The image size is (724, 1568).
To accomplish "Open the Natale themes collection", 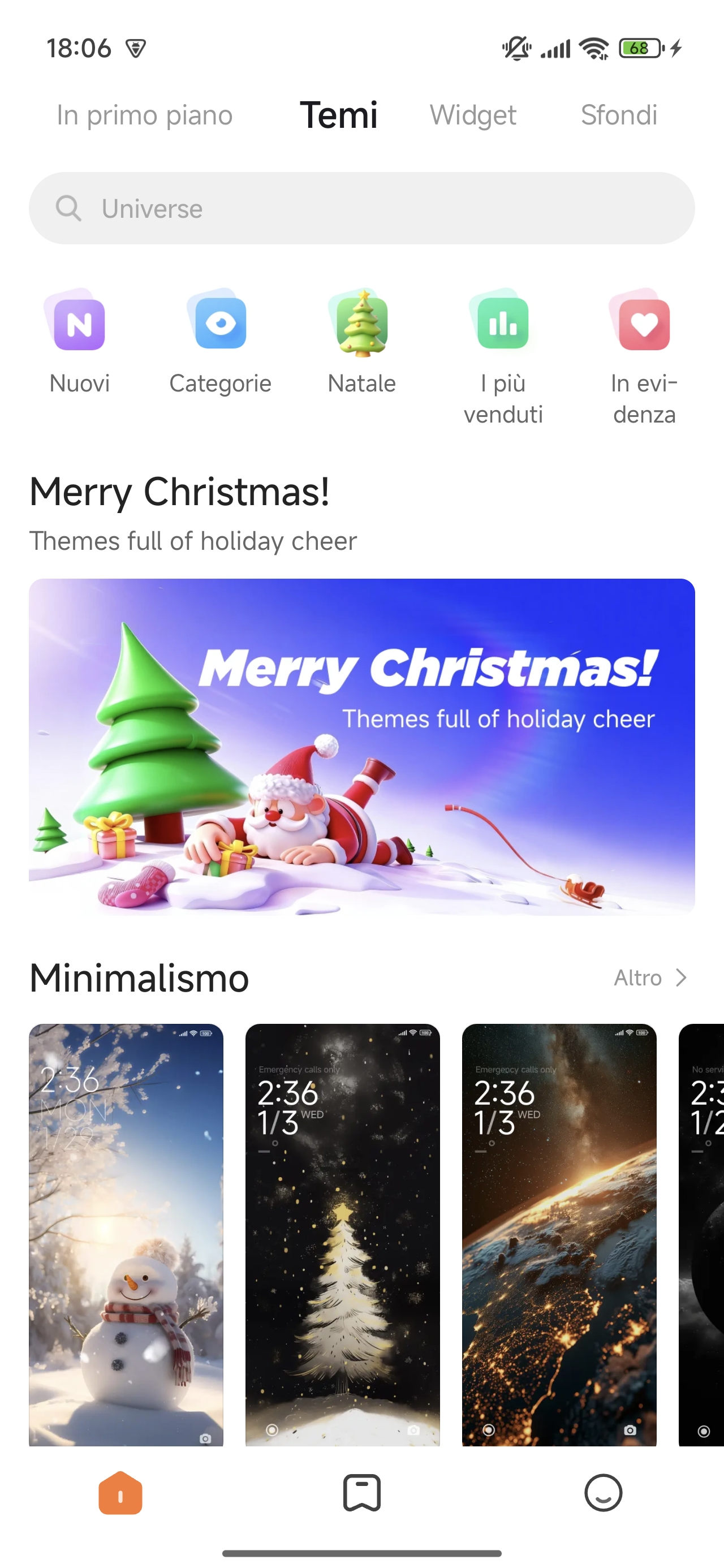I will pos(361,342).
